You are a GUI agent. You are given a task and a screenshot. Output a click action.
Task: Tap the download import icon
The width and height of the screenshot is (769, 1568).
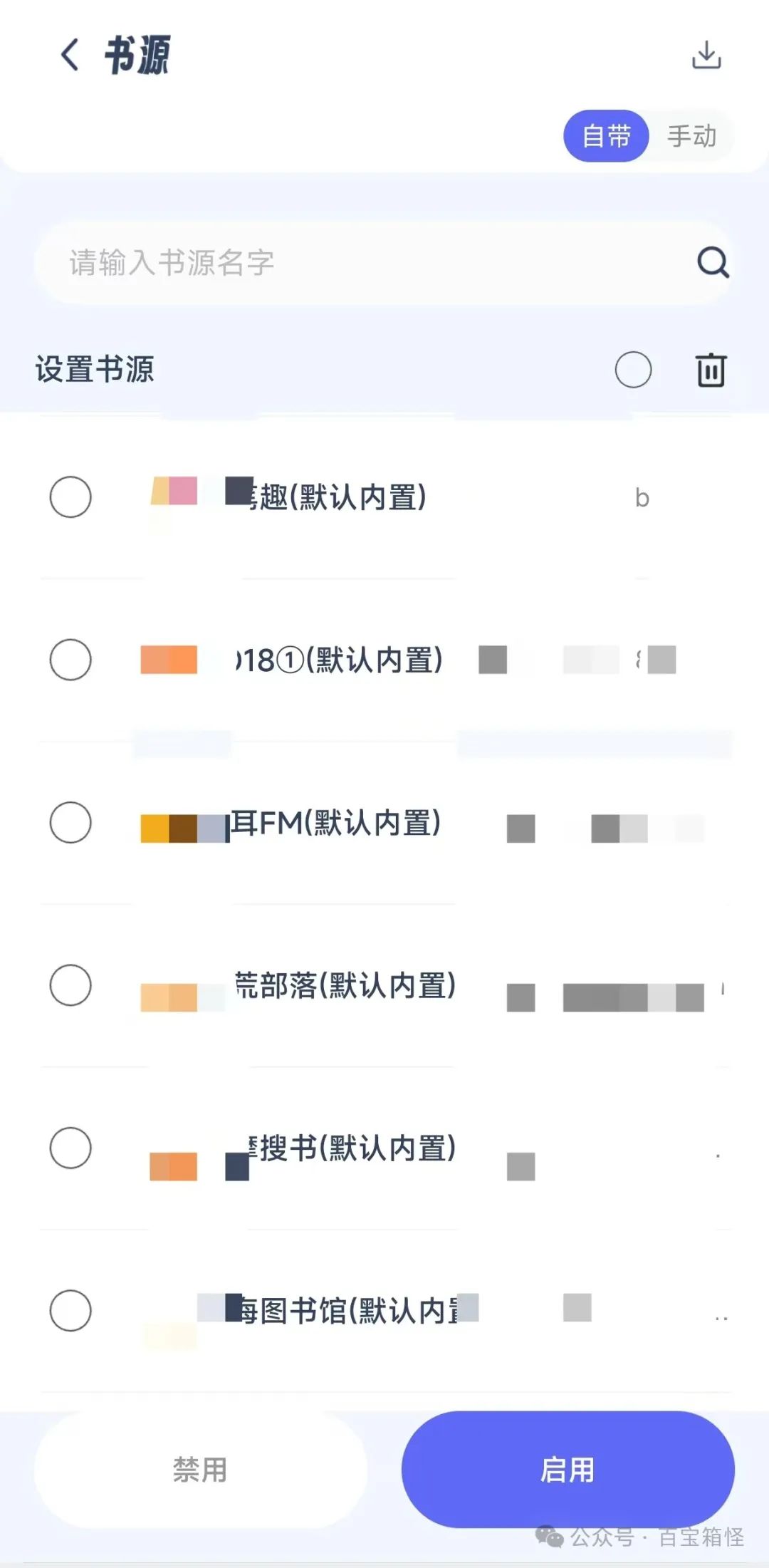706,55
